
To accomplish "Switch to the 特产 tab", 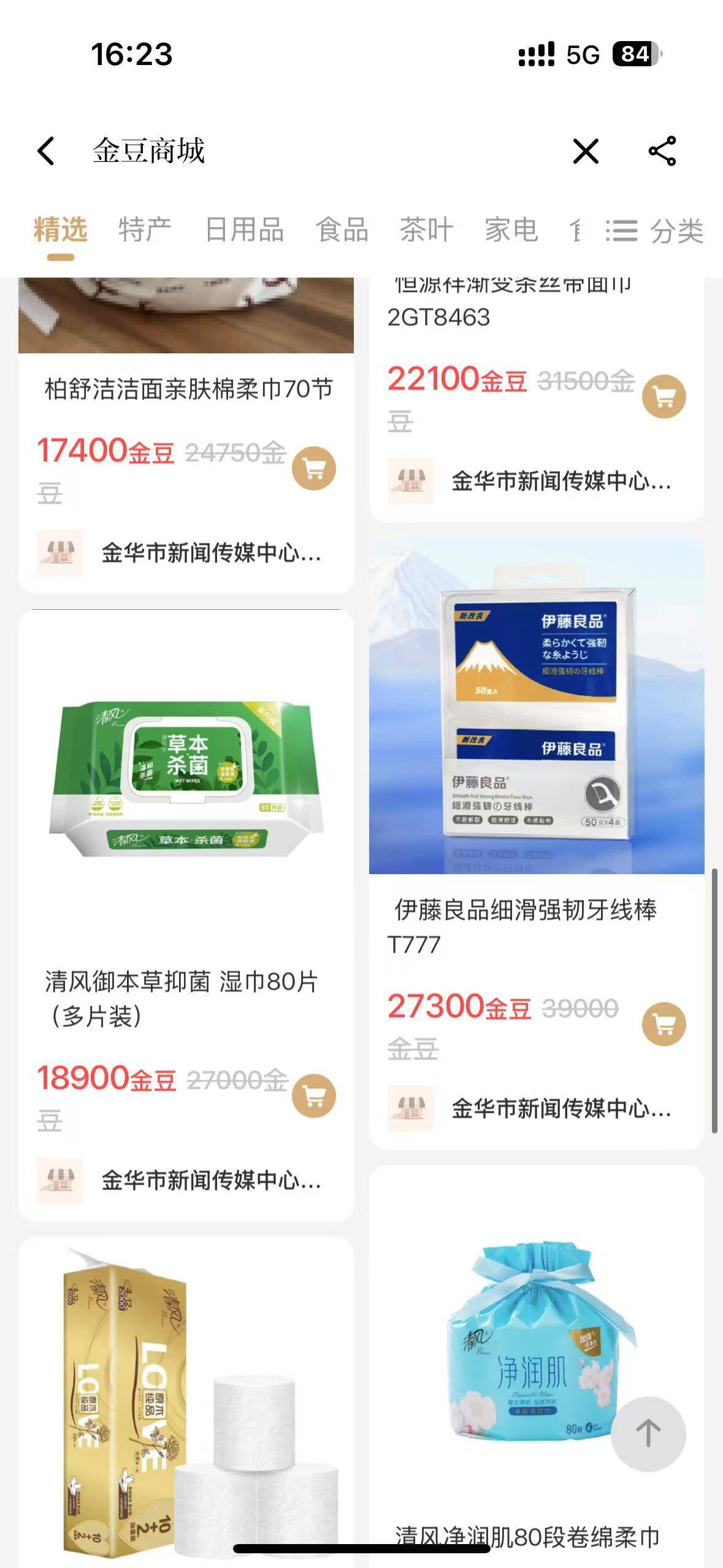I will coord(145,230).
